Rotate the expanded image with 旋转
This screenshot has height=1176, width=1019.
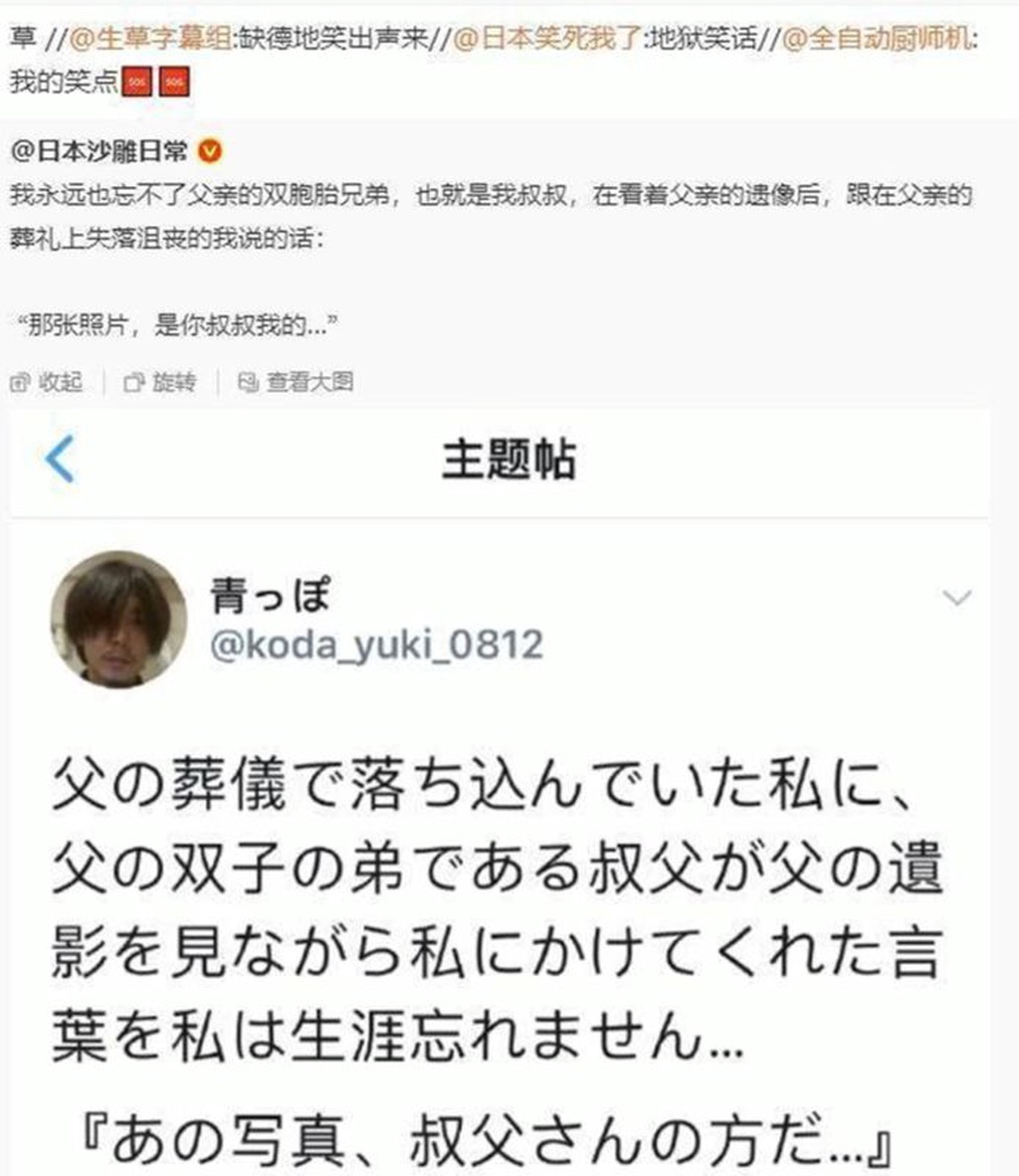161,382
